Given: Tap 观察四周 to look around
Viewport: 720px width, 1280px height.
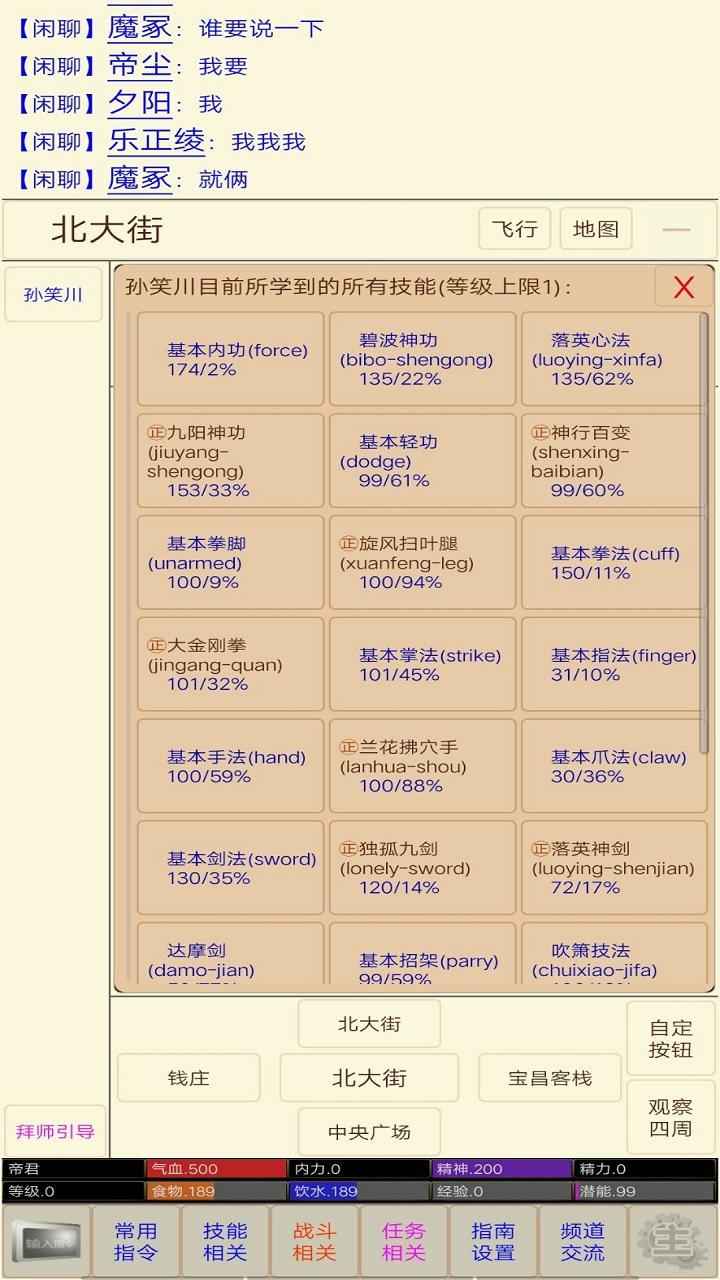Looking at the screenshot, I should (670, 1117).
